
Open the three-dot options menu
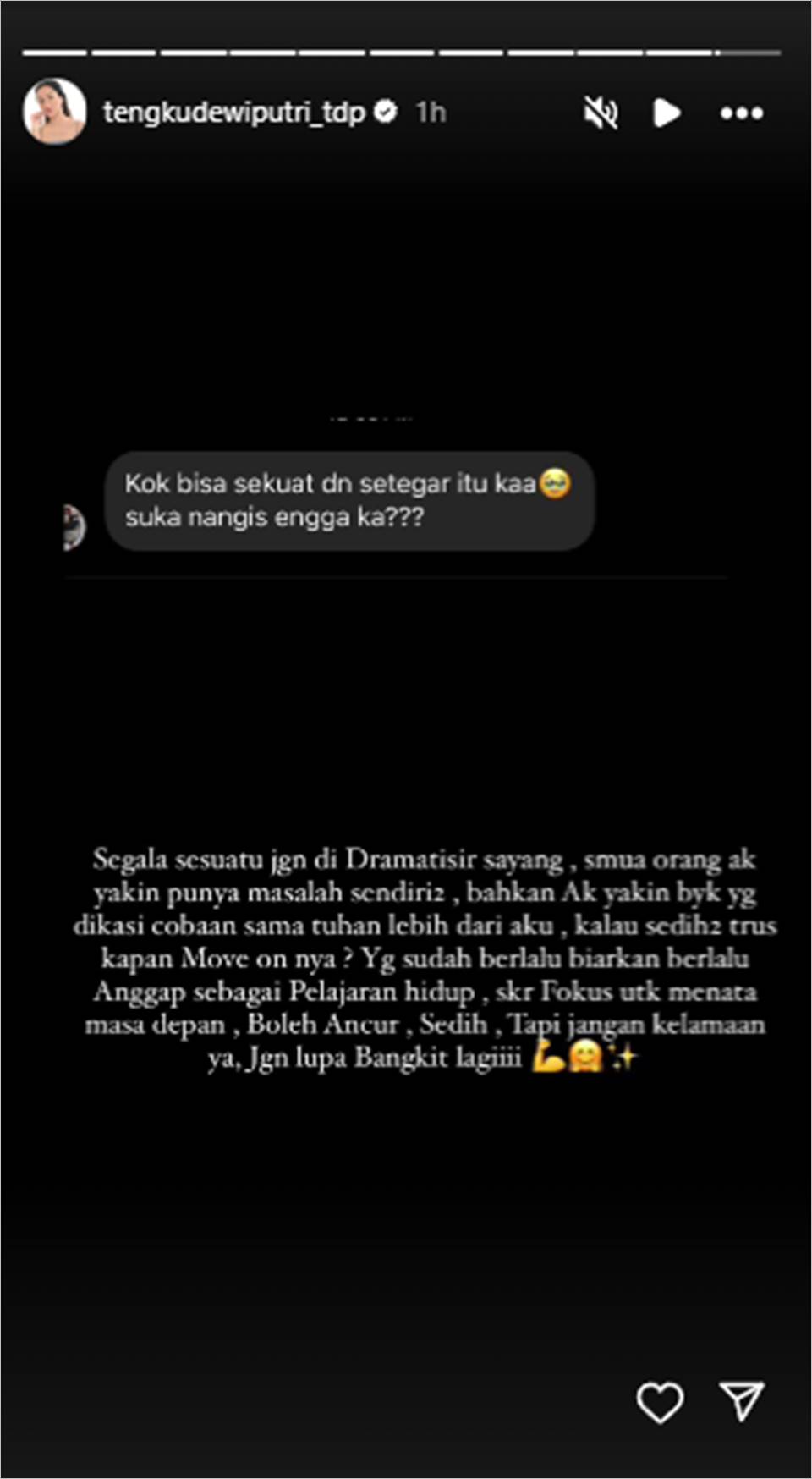point(741,113)
